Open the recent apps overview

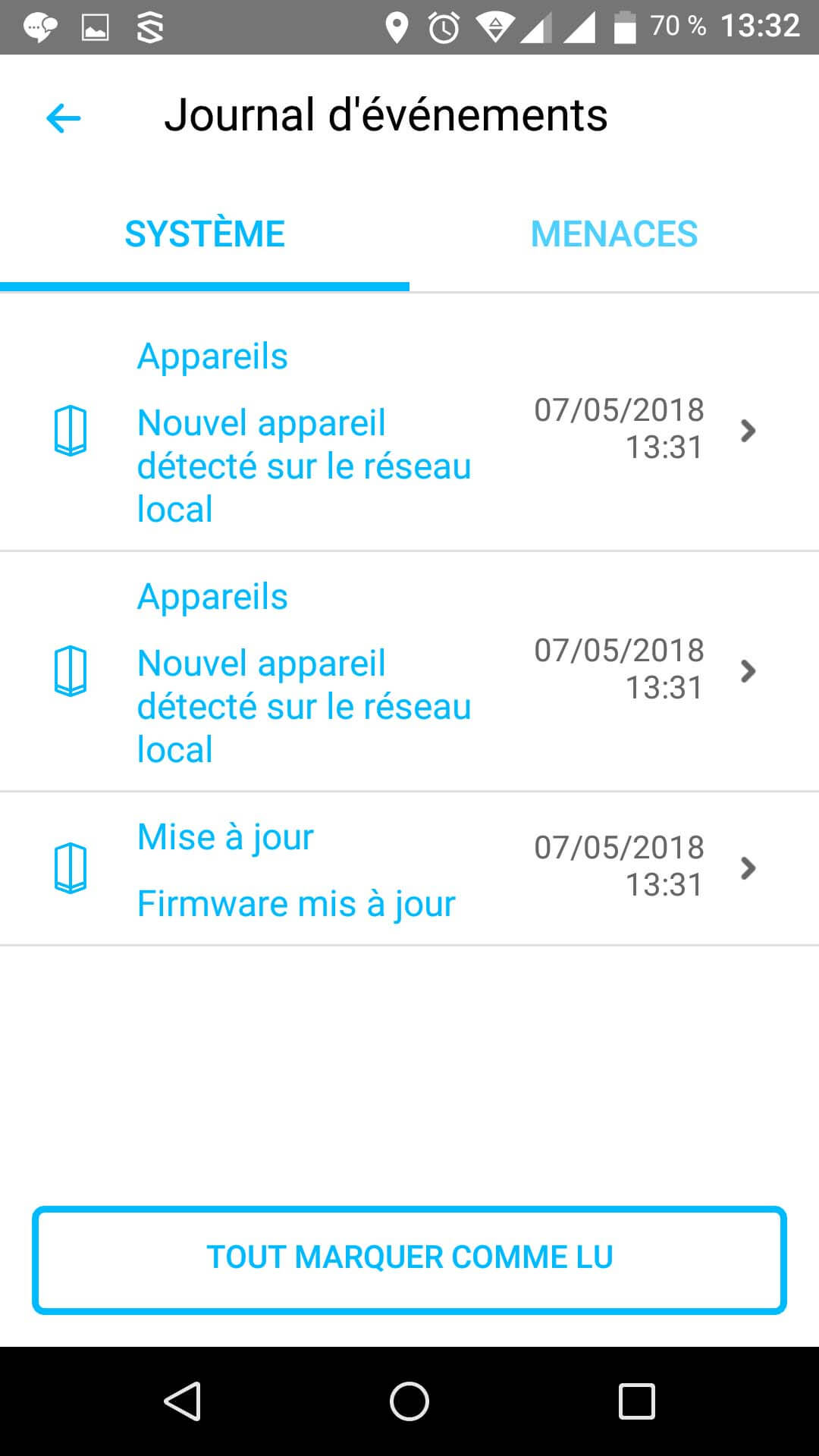pos(636,1401)
